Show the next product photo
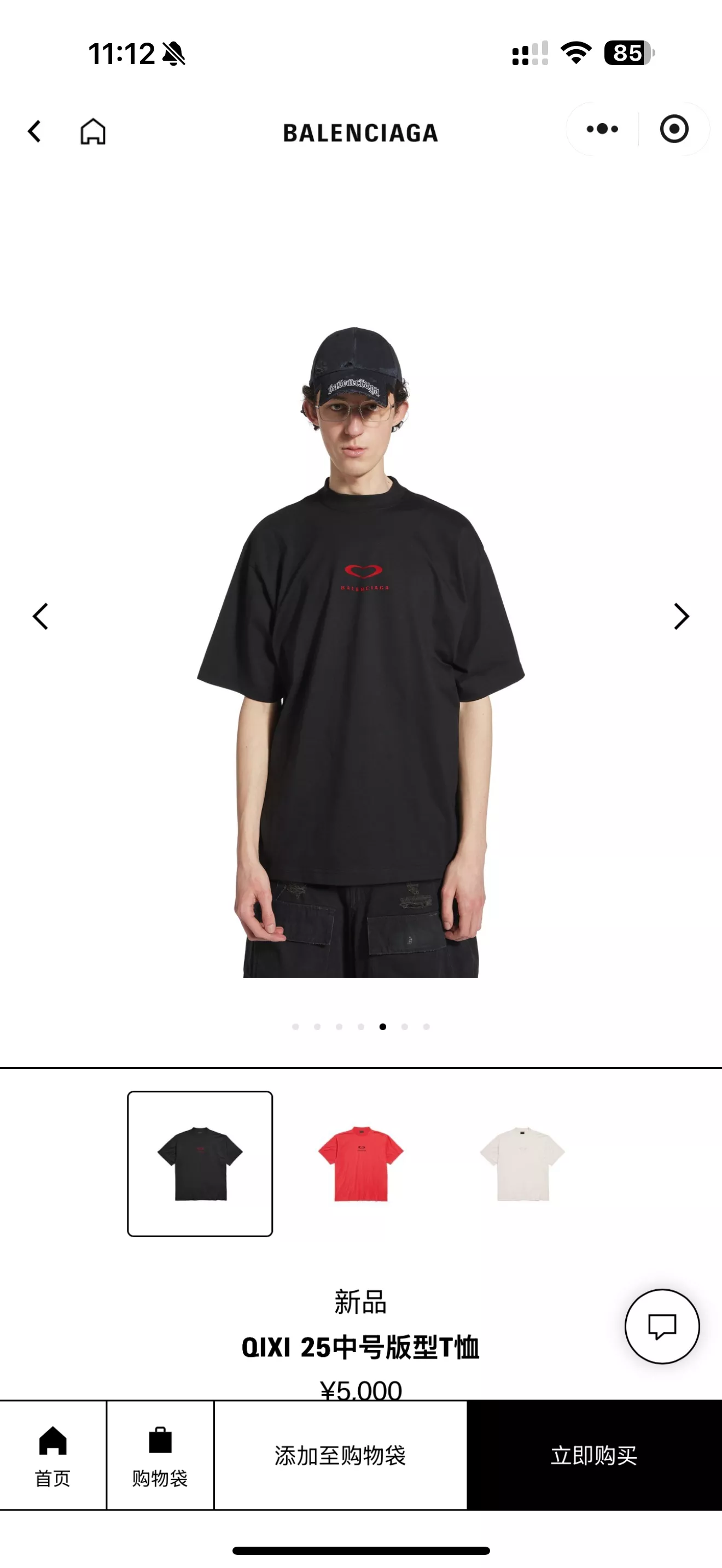The height and width of the screenshot is (1568, 722). point(681,616)
